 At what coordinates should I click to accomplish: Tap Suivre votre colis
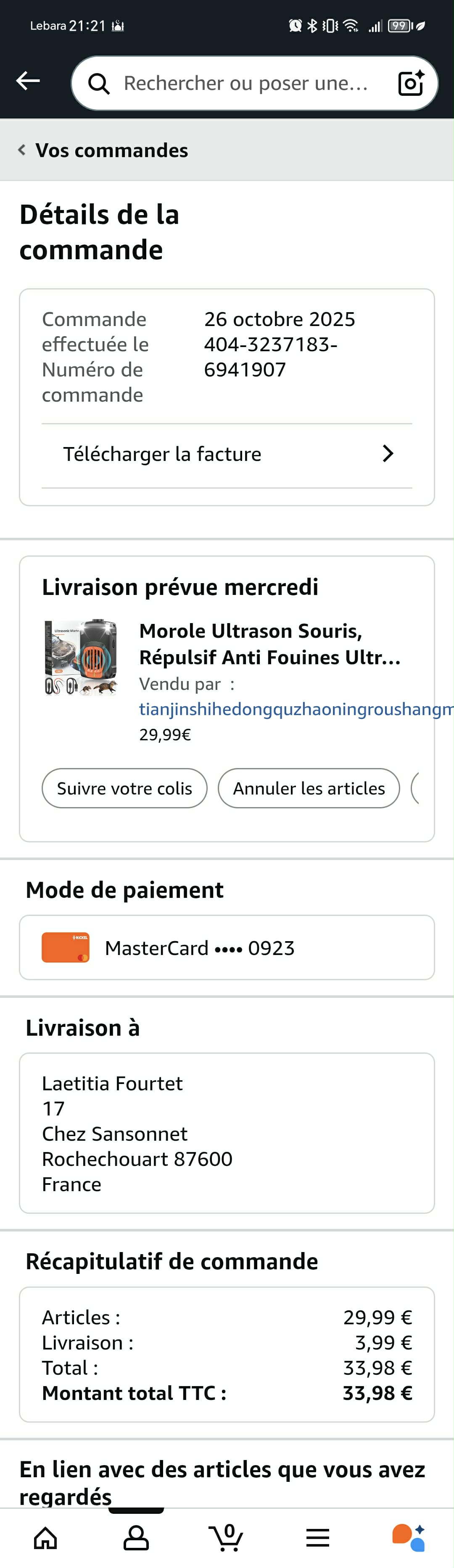coord(124,788)
